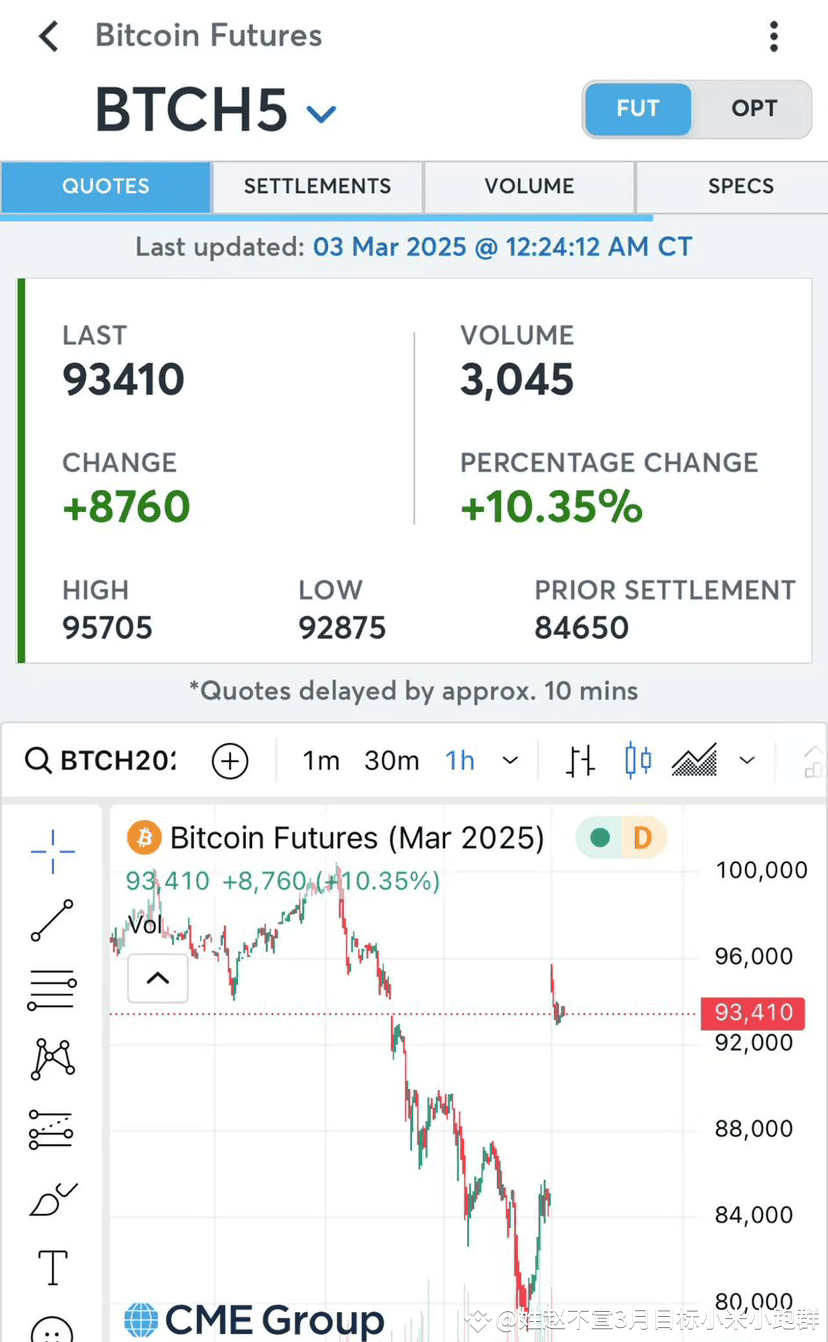Select the candlestick chart style icon
This screenshot has height=1342, width=828.
point(637,760)
